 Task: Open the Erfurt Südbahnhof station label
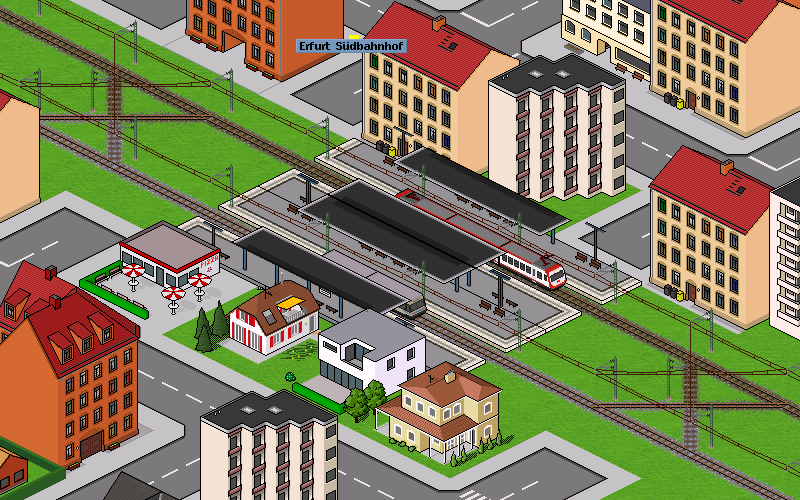pyautogui.click(x=352, y=46)
